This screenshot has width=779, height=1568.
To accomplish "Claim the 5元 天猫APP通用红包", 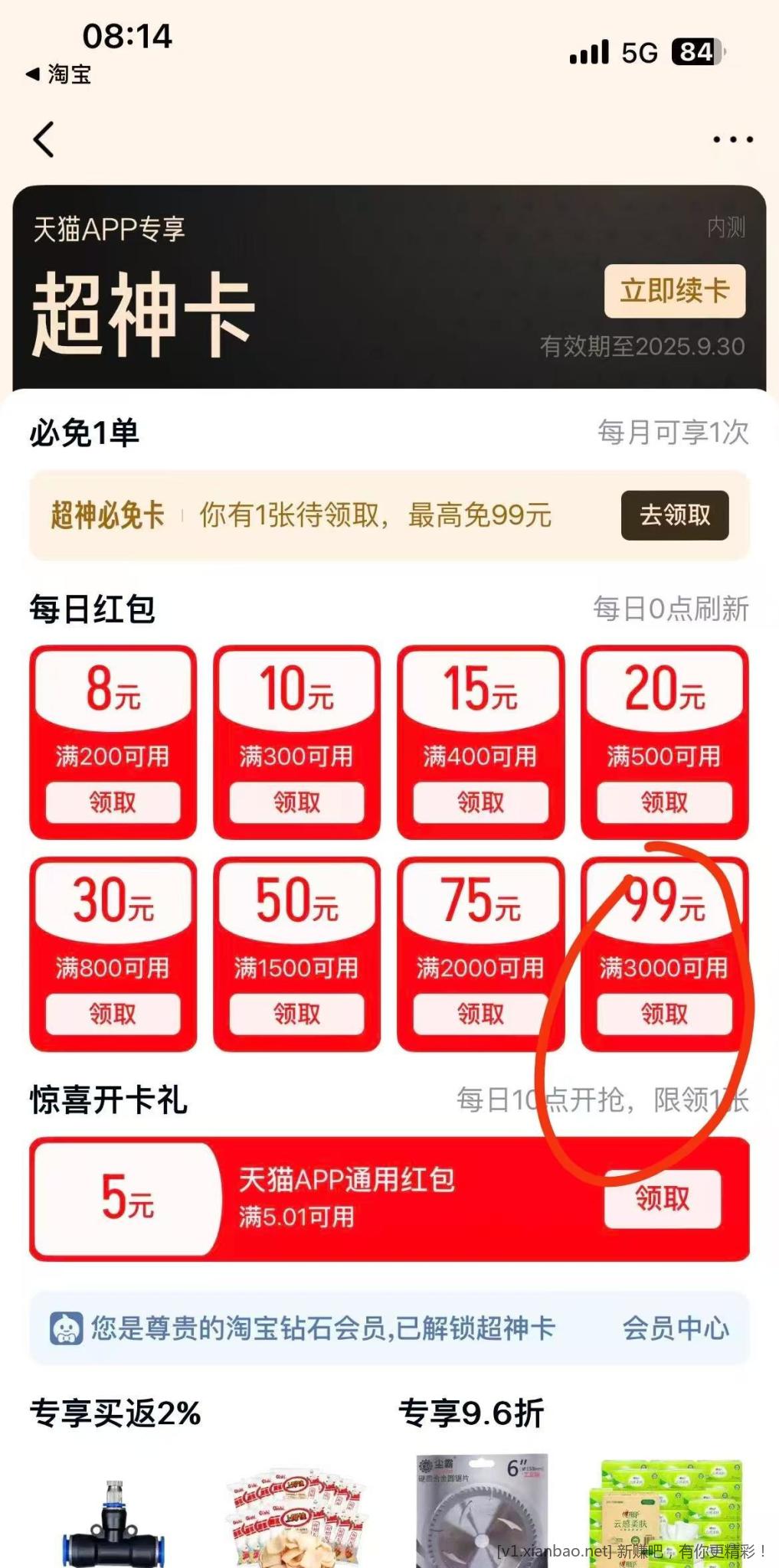I will coord(662,1198).
